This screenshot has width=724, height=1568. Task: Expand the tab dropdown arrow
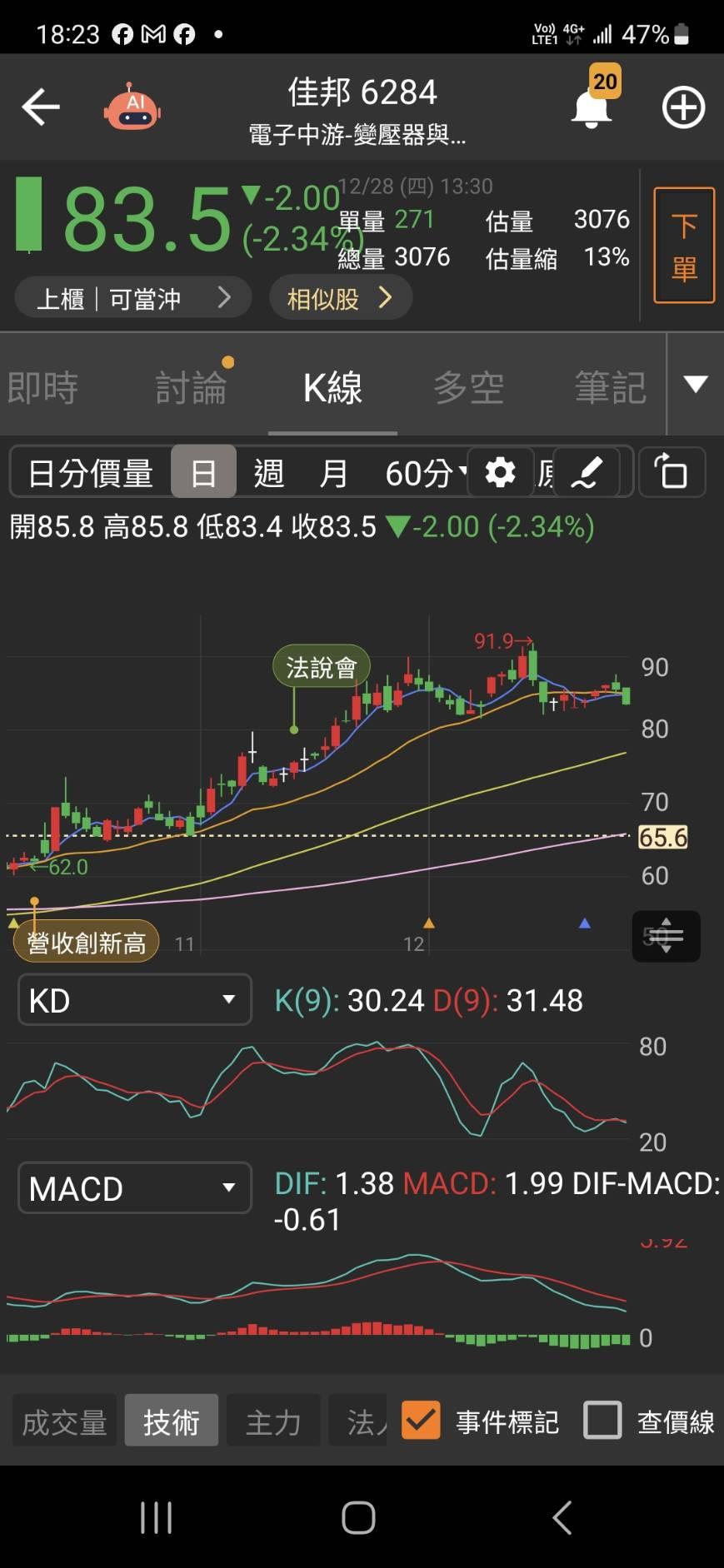(696, 385)
